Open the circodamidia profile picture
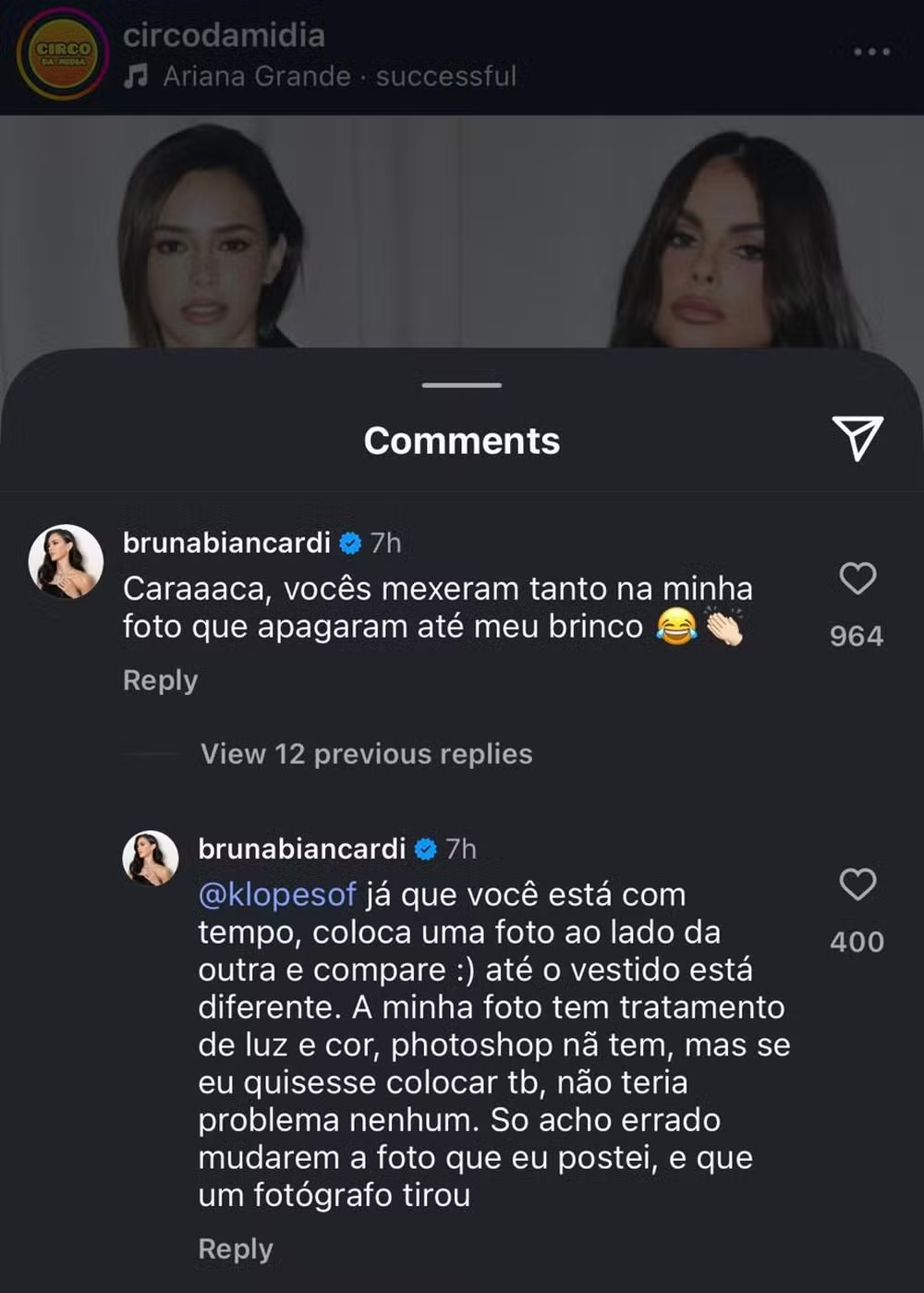Screen dimensions: 924x1293 coord(63,55)
